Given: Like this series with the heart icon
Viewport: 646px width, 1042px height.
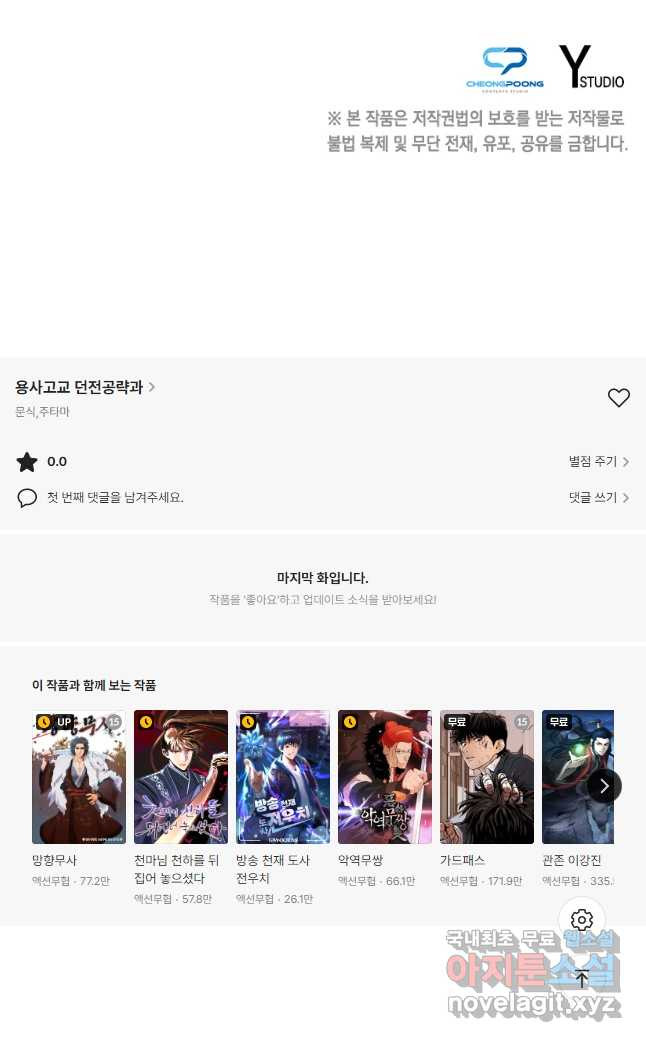Looking at the screenshot, I should 619,398.
